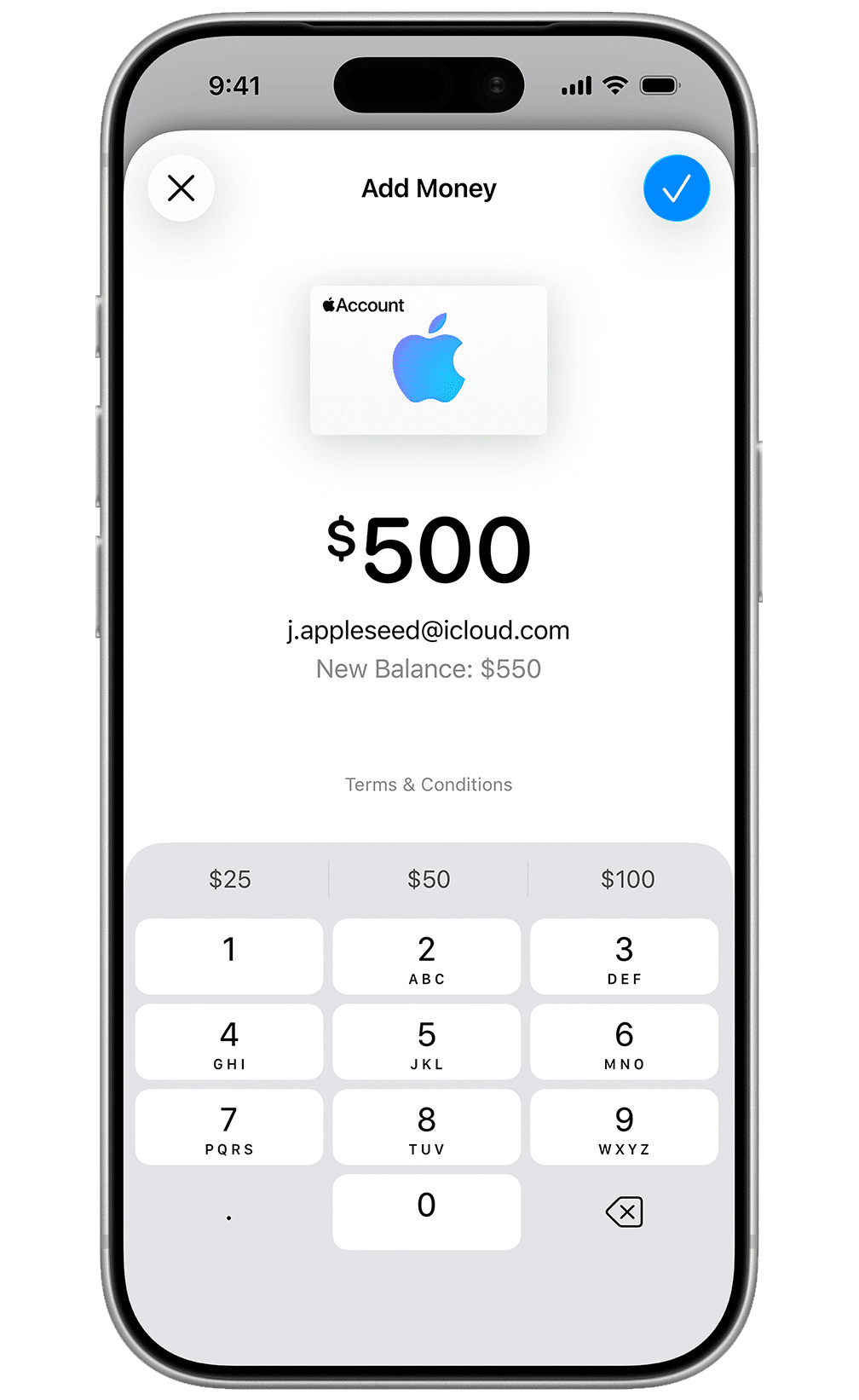
Task: Tap the 1 key on keypad
Action: pyautogui.click(x=229, y=956)
